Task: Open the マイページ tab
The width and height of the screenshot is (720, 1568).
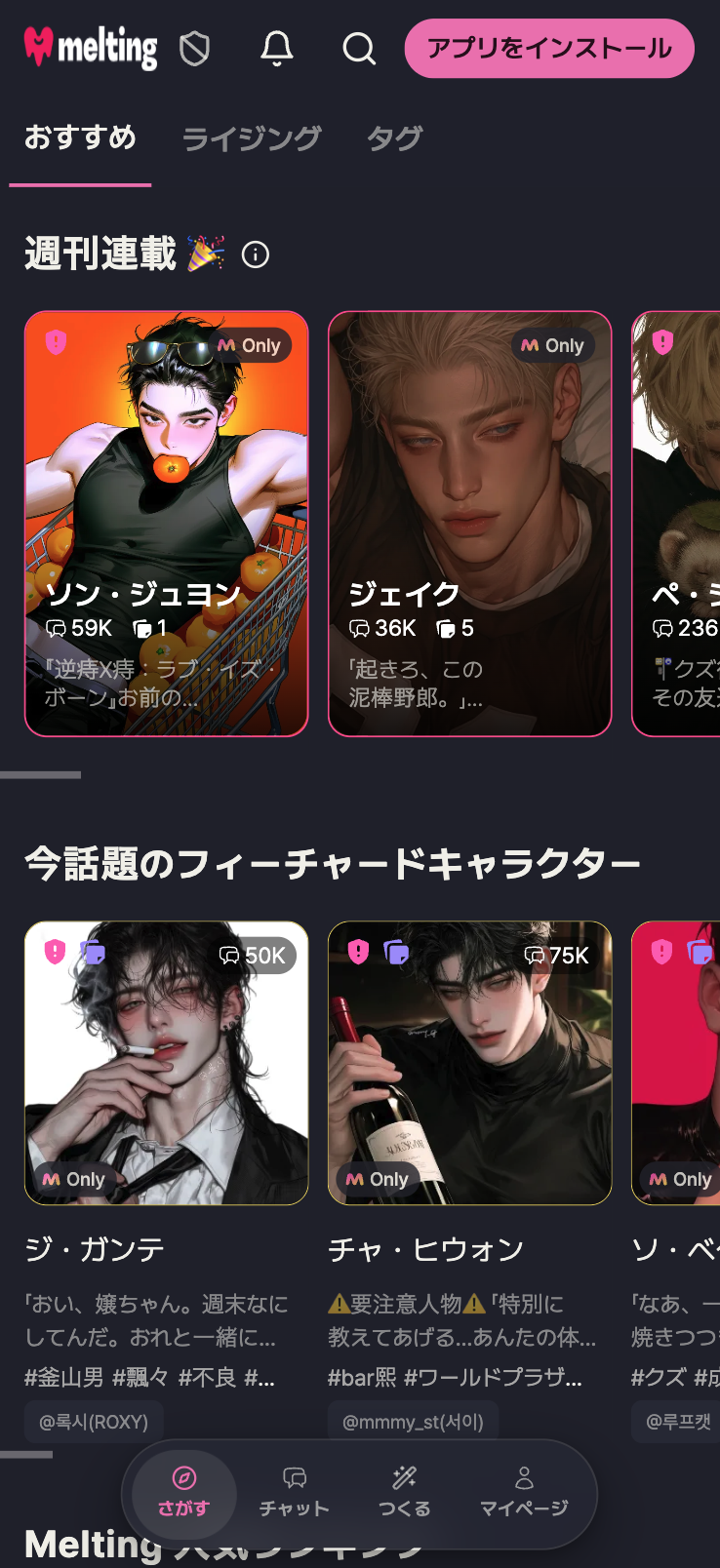Action: [x=524, y=1492]
